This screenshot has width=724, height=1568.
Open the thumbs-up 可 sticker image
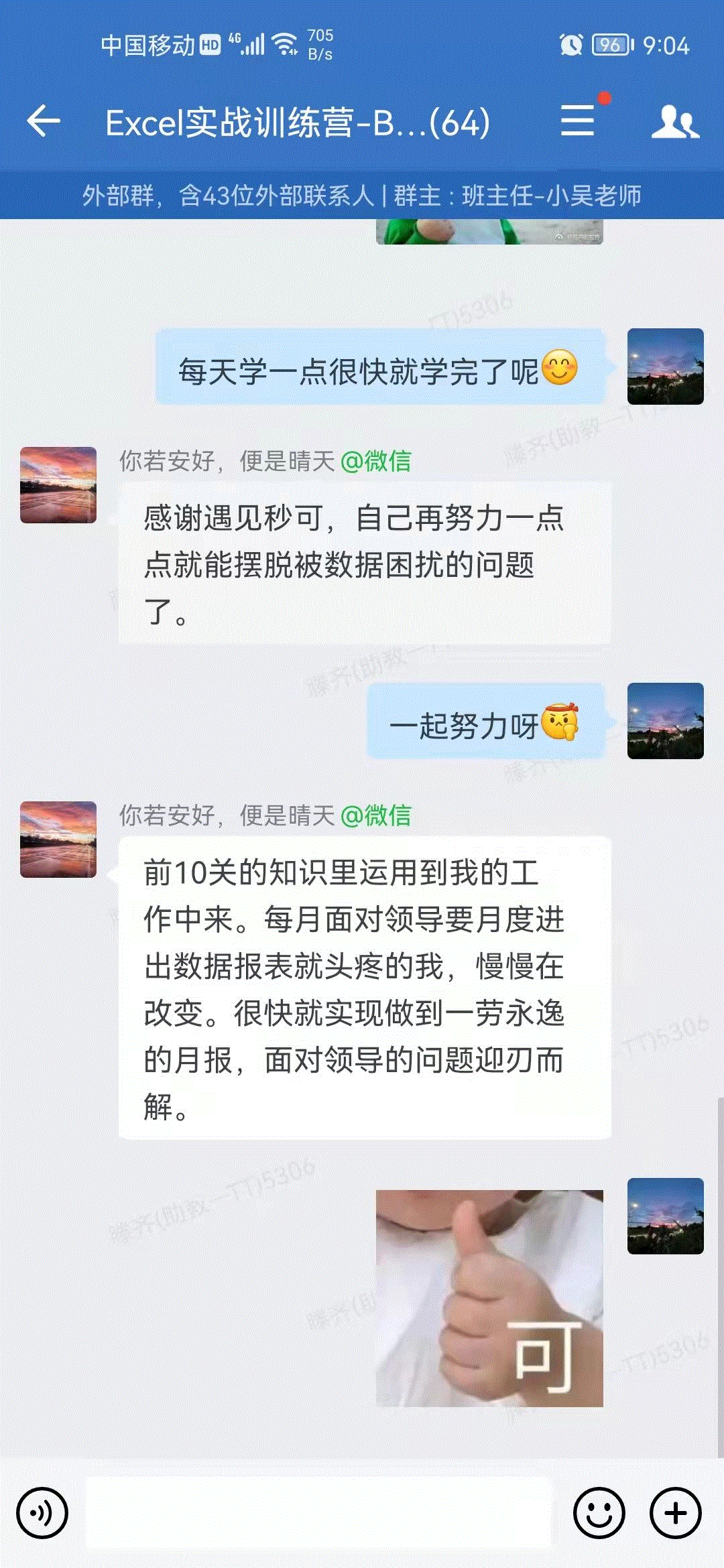489,1298
